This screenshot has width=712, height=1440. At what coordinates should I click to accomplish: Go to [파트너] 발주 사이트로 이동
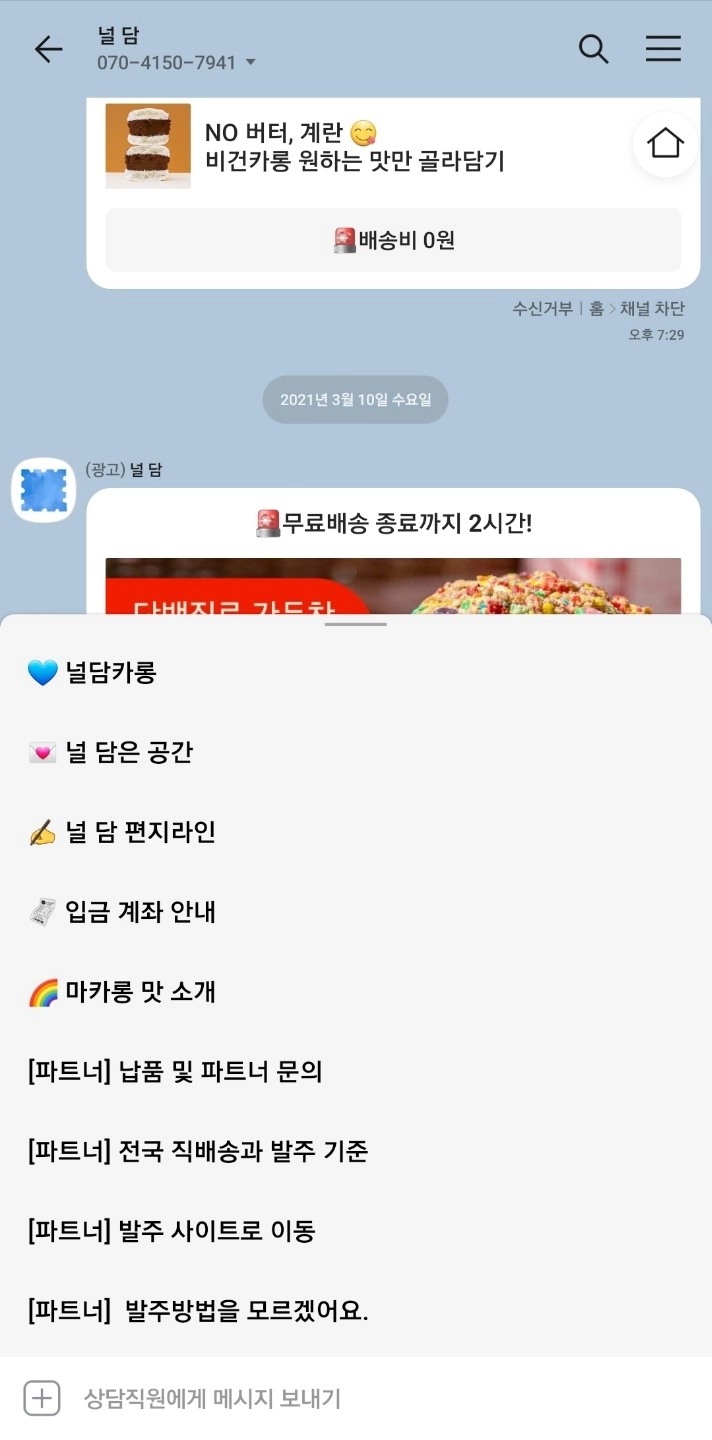172,1231
